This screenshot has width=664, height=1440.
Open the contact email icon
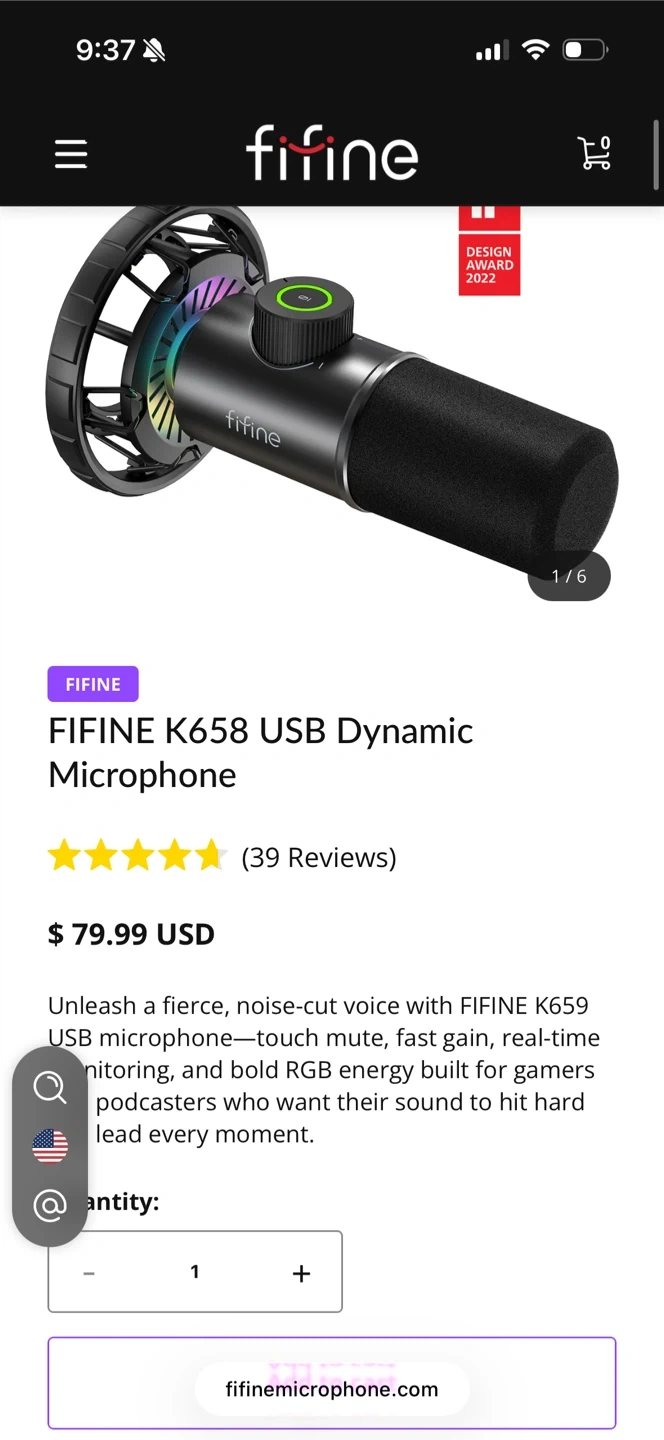coord(49,1206)
